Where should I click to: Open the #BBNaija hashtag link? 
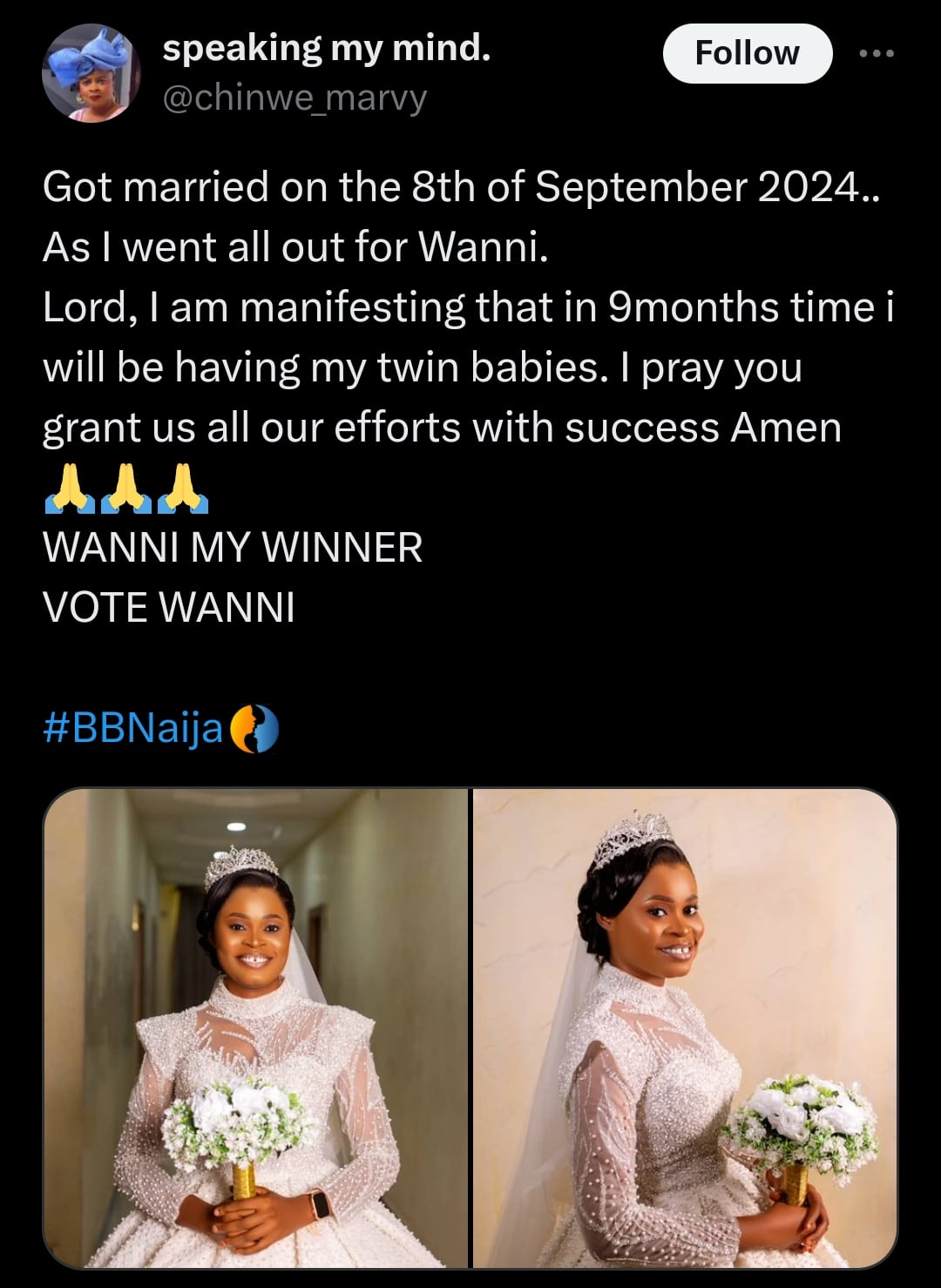133,727
